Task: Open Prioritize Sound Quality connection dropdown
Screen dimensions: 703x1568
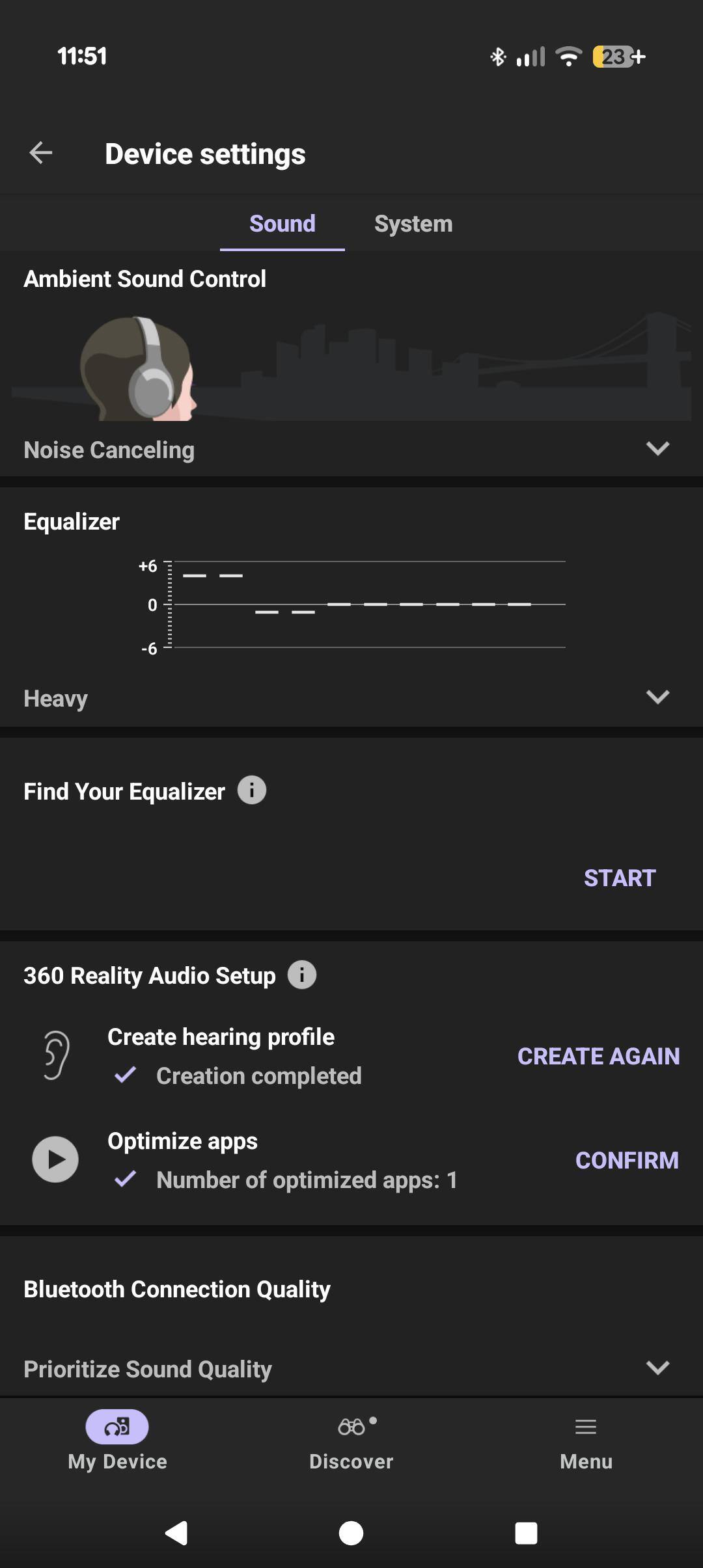Action: click(657, 1368)
